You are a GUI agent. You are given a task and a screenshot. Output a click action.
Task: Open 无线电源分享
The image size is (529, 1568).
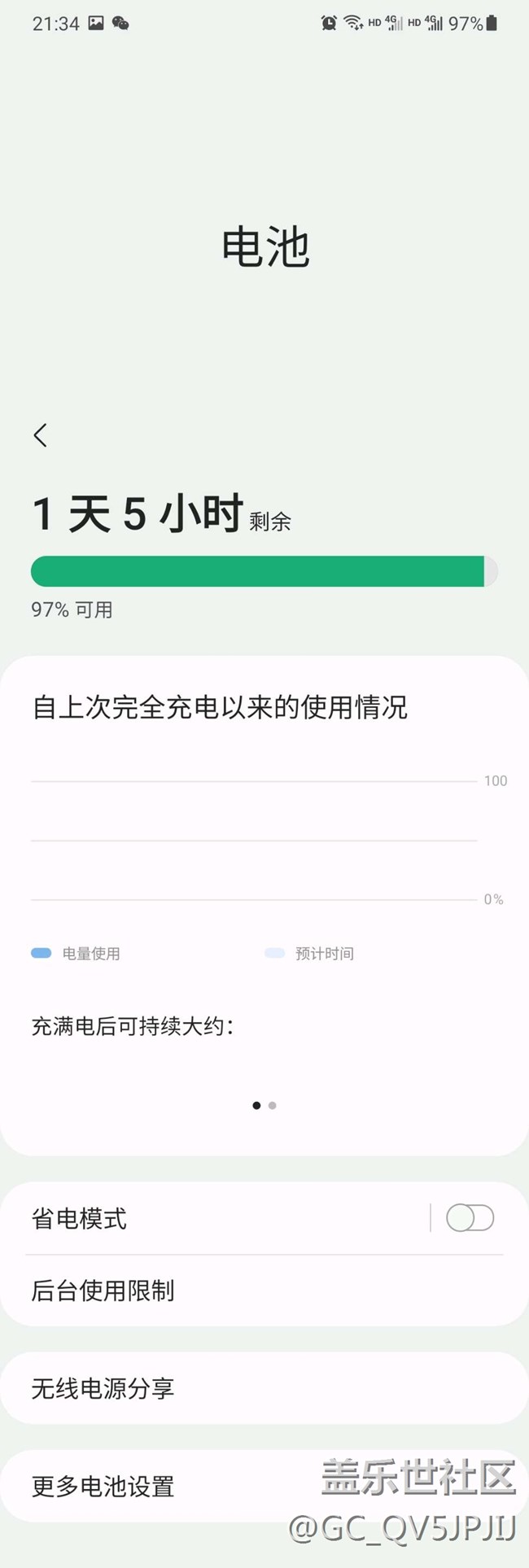(264, 1388)
